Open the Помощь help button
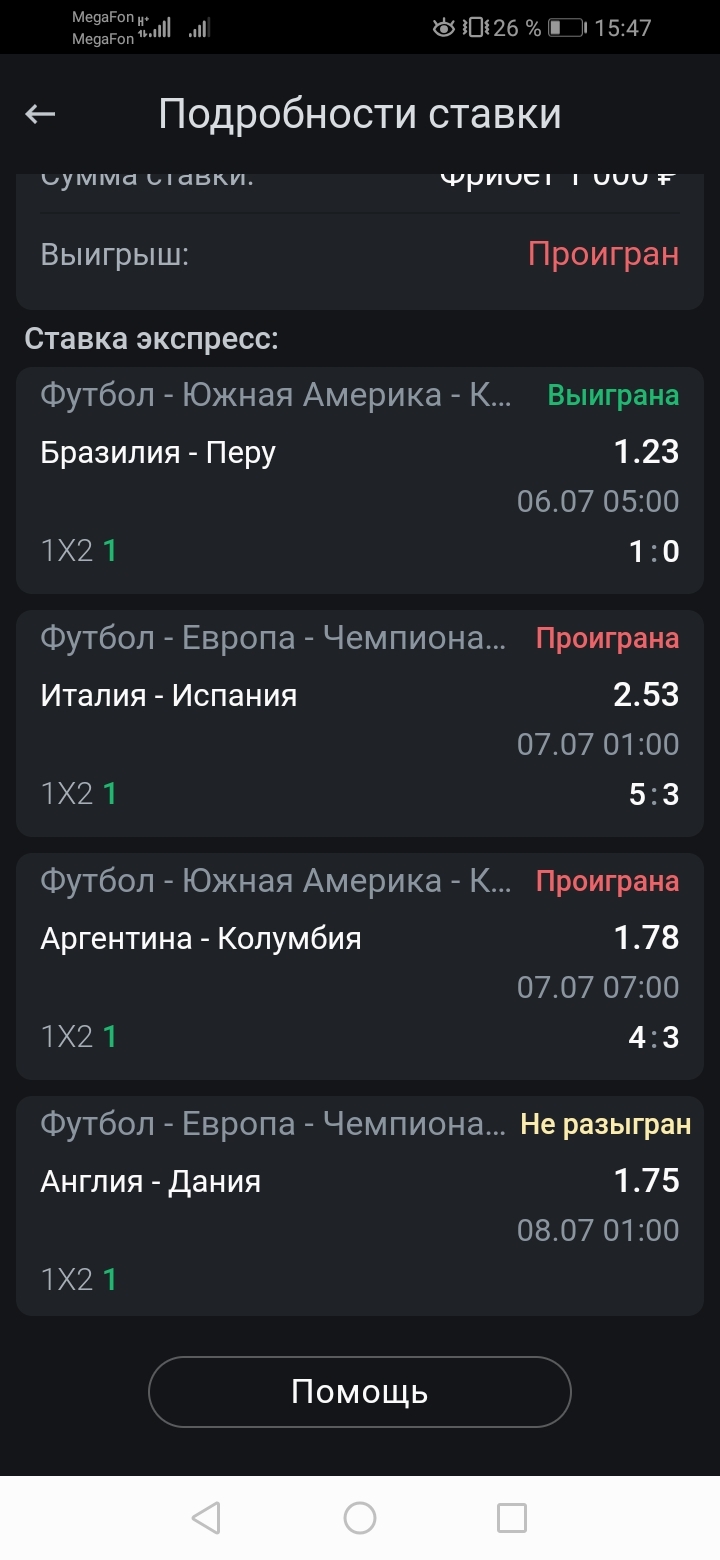Viewport: 720px width, 1560px height. (360, 1391)
